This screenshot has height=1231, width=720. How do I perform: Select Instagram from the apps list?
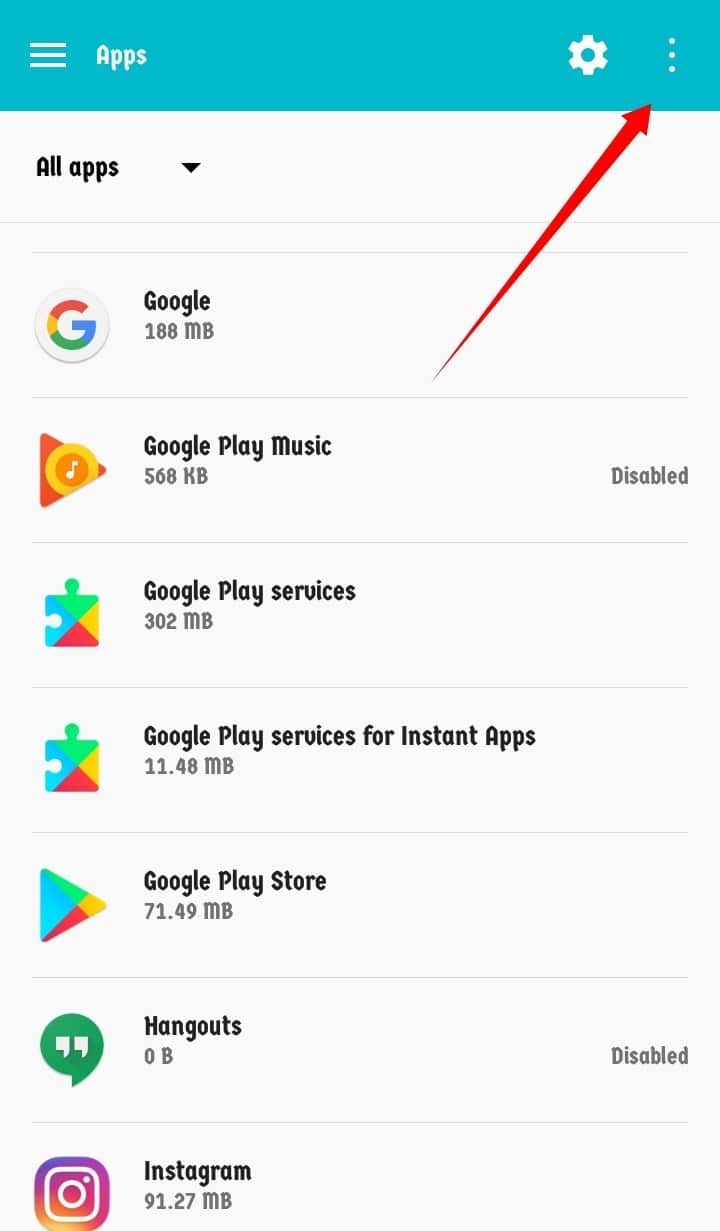(x=360, y=1177)
